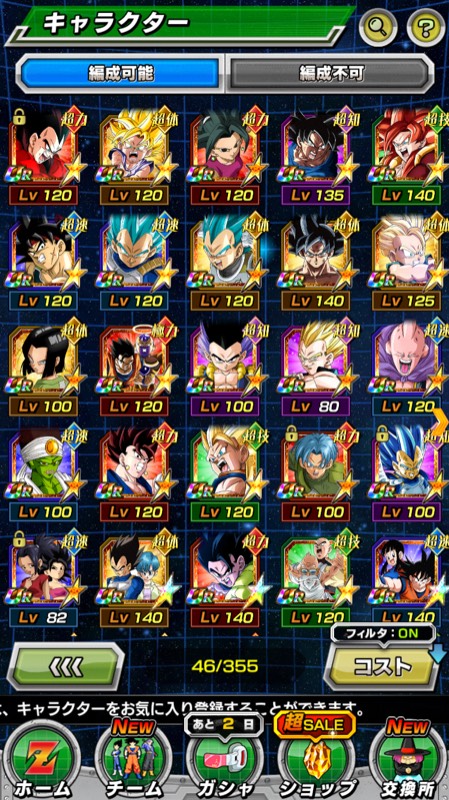Open the チーム menu

133,759
